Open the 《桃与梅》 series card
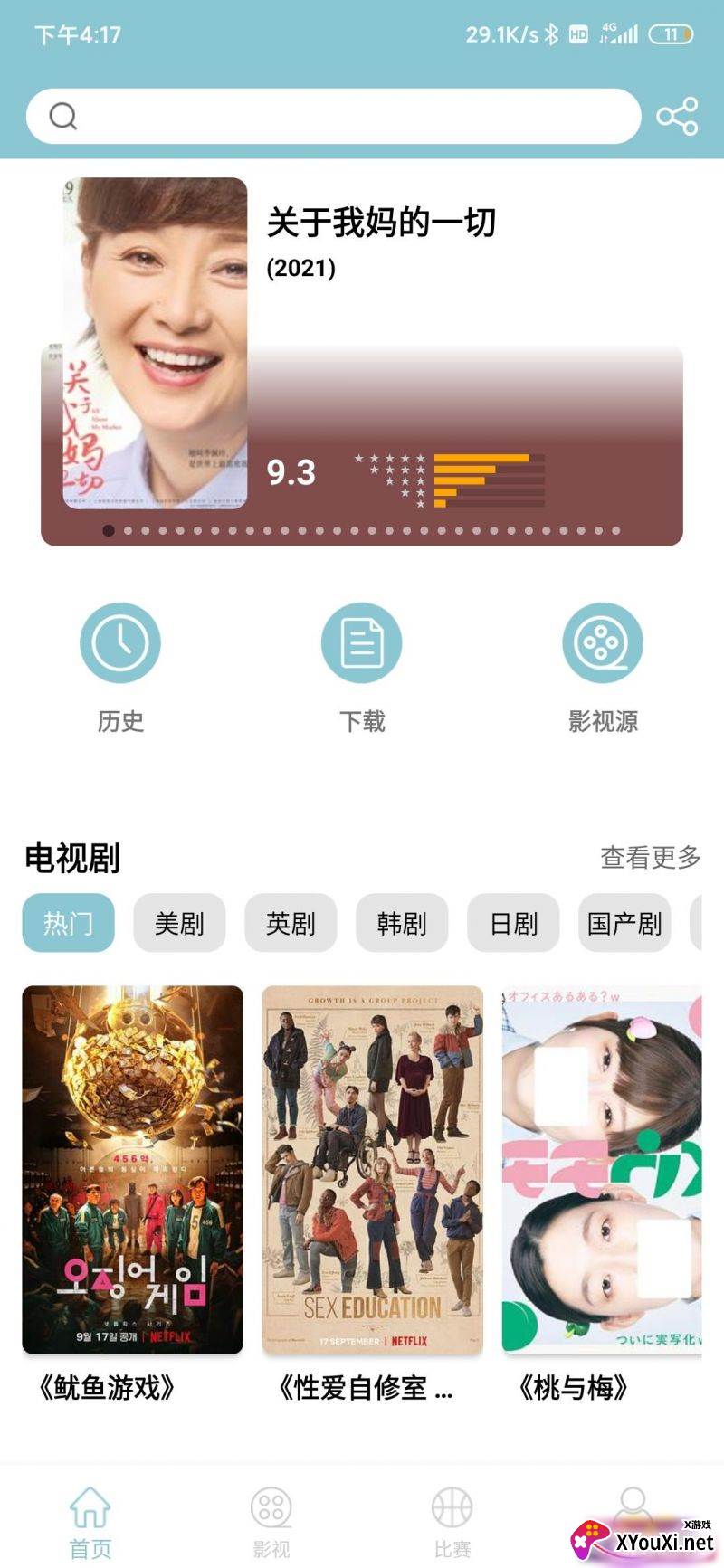Viewport: 724px width, 1568px height. click(x=602, y=1194)
